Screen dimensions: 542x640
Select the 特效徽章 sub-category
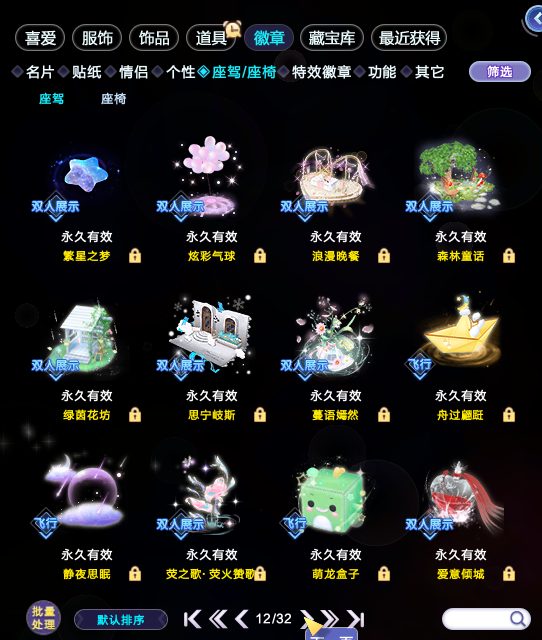point(321,72)
